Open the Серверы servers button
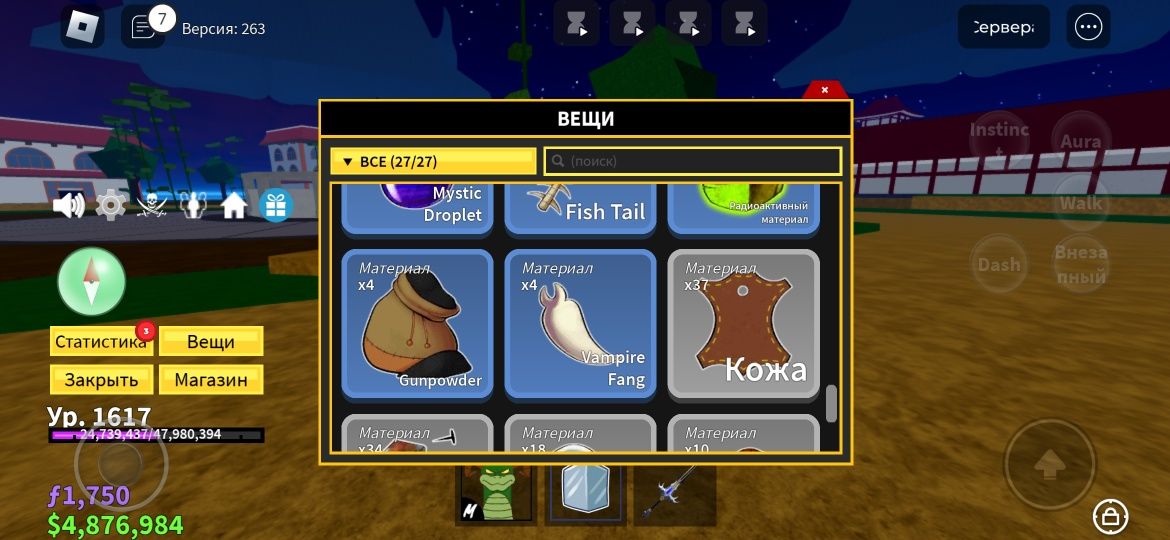Screen dimensions: 1170x540 [x=1003, y=28]
